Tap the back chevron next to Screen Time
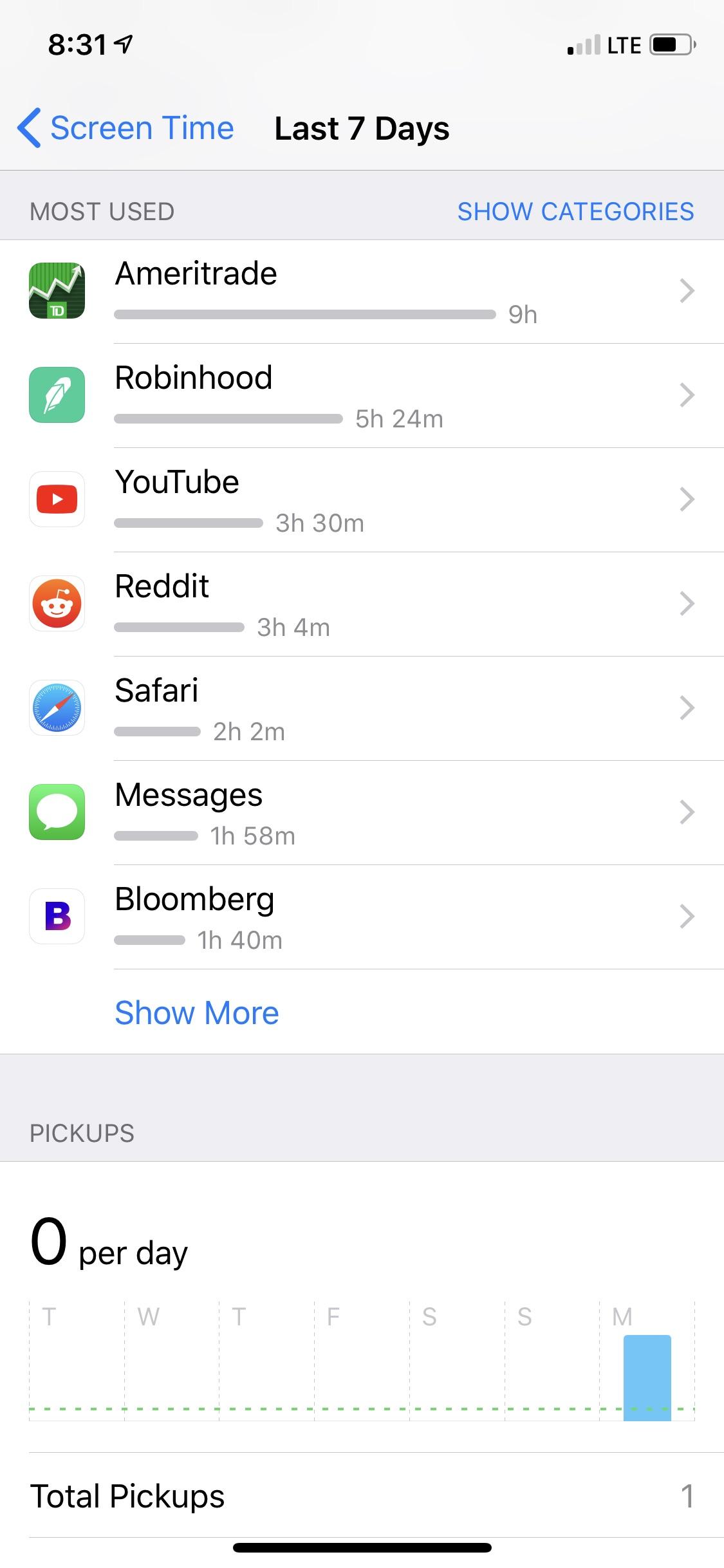 [x=28, y=127]
